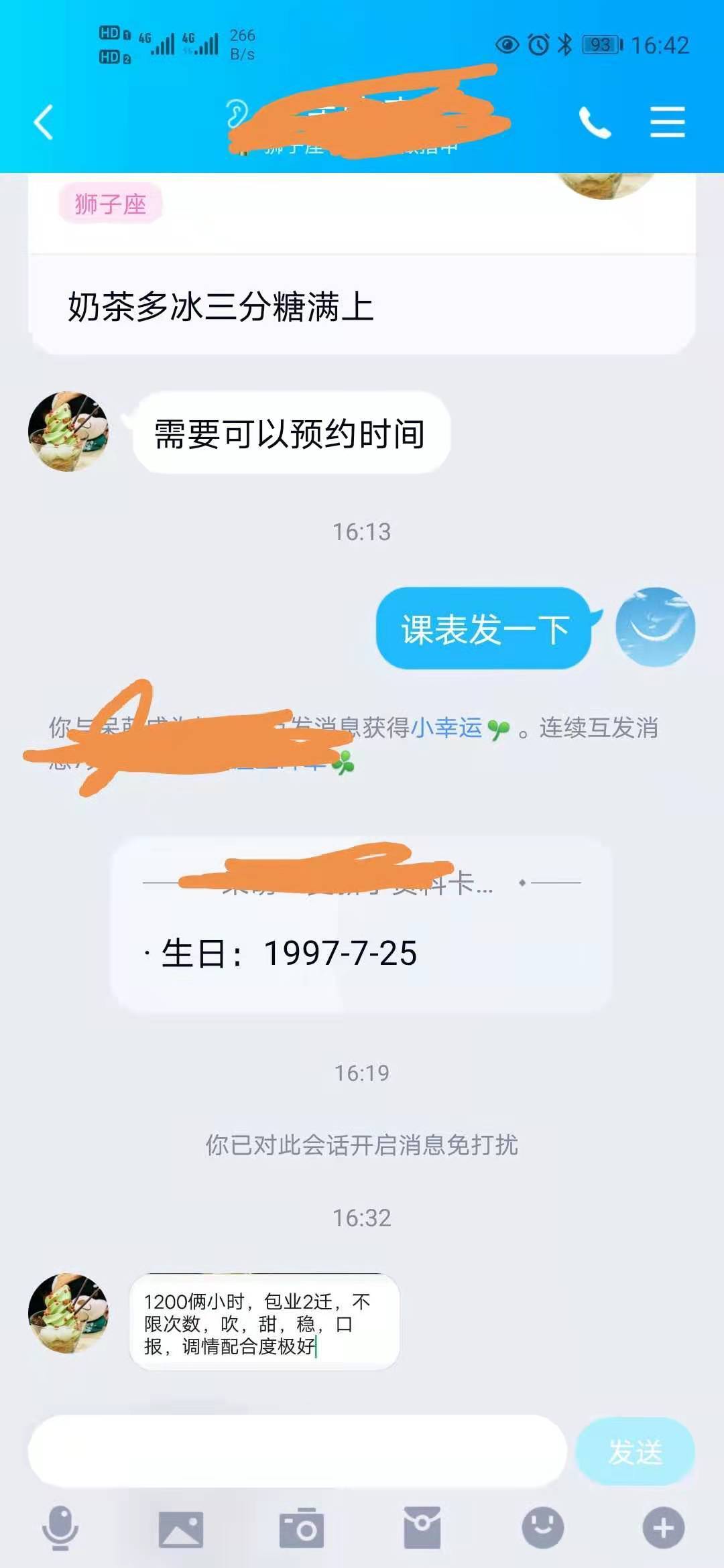Open the red packet icon
Viewport: 724px width, 1568px height.
(422, 1528)
